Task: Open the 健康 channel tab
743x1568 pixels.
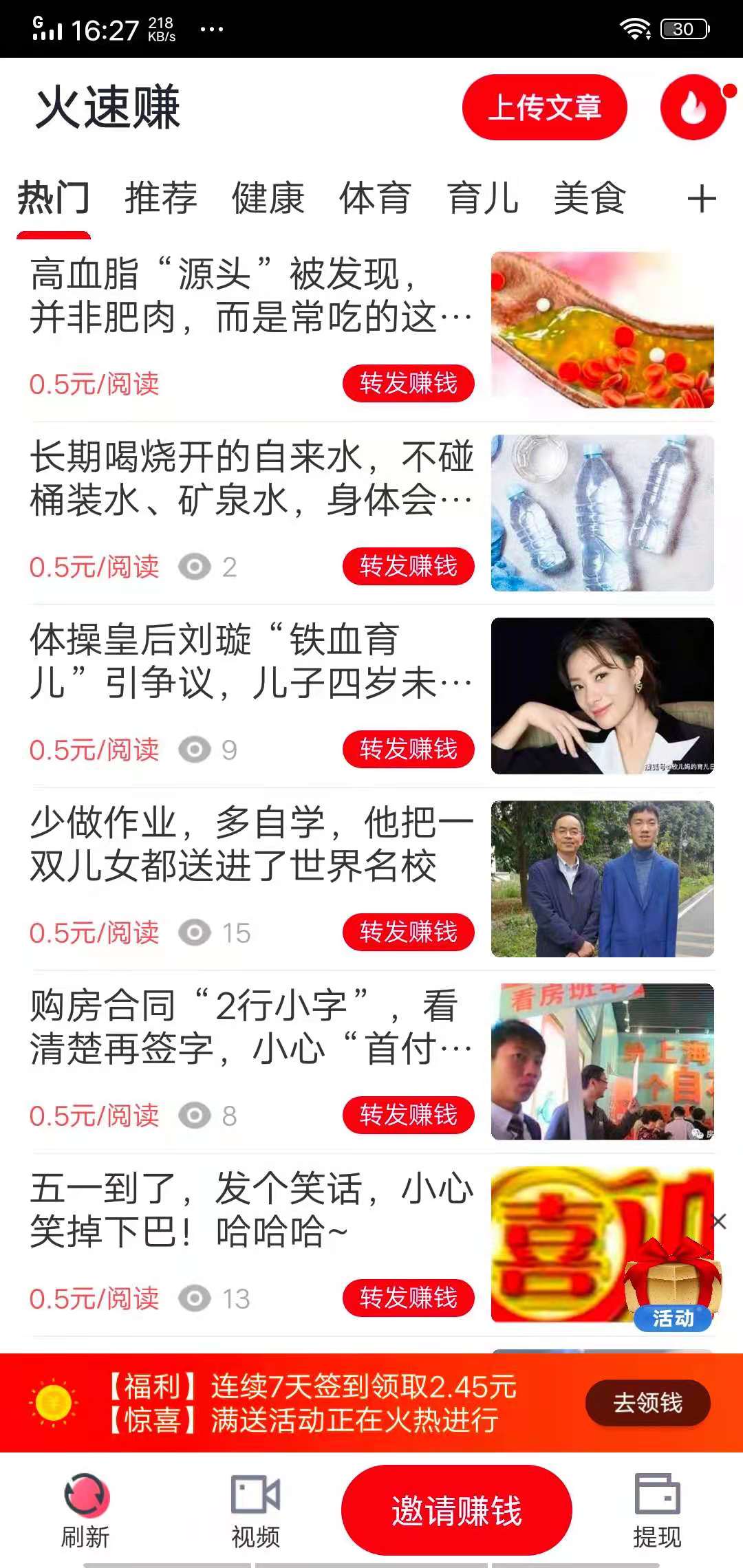Action: tap(268, 199)
